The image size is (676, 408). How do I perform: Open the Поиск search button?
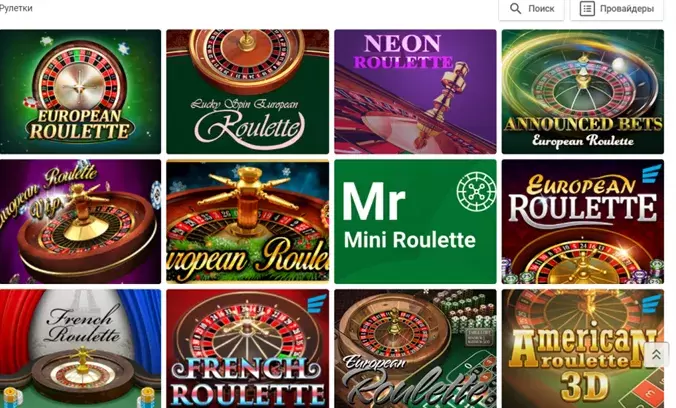(x=530, y=9)
